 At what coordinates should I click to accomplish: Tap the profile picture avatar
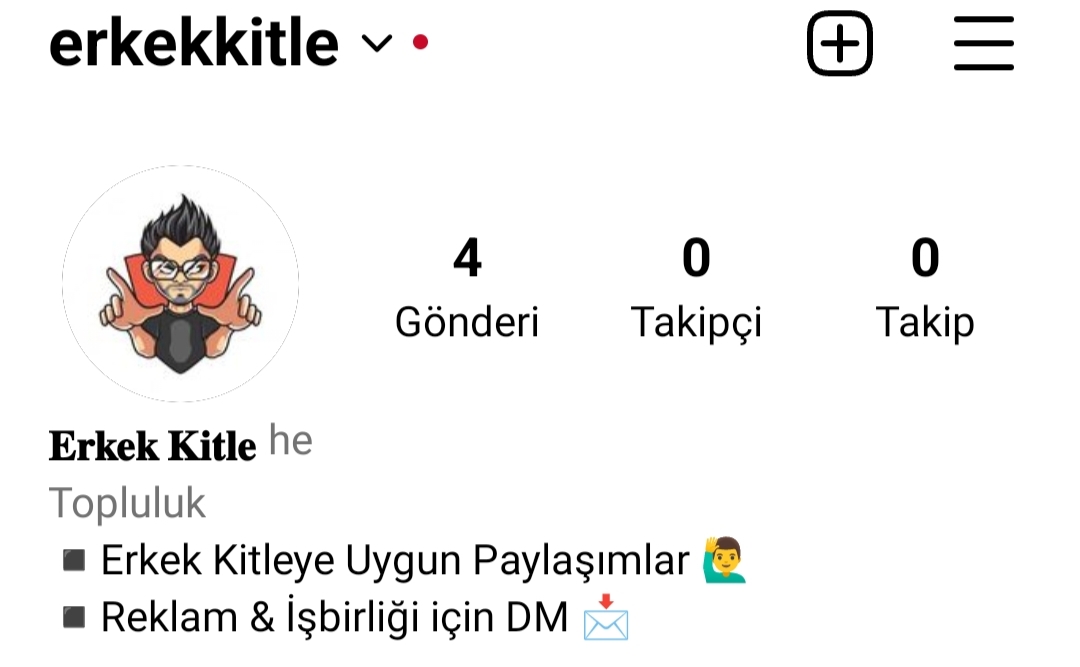tap(180, 283)
